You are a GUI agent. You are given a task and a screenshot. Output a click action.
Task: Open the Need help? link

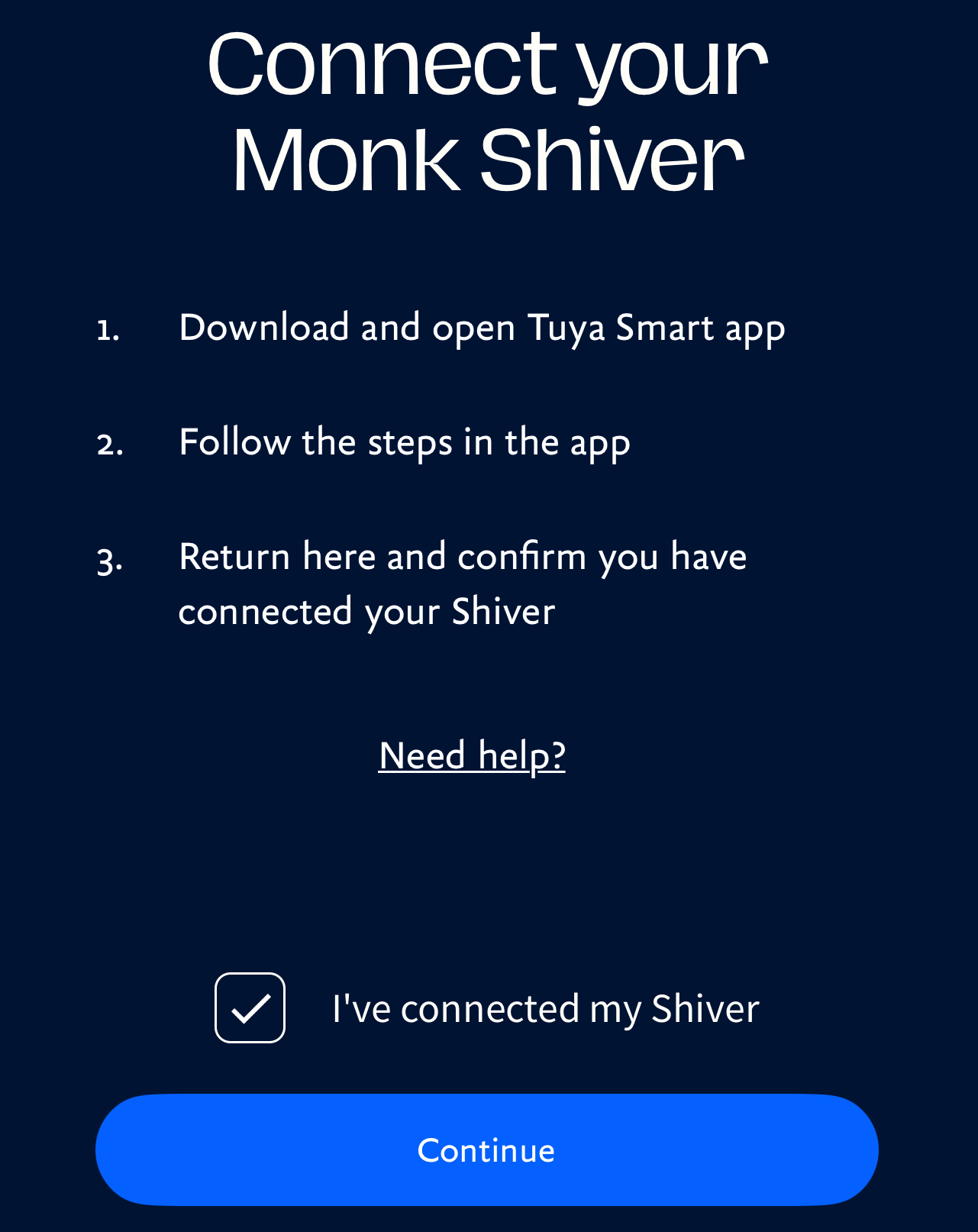(472, 756)
